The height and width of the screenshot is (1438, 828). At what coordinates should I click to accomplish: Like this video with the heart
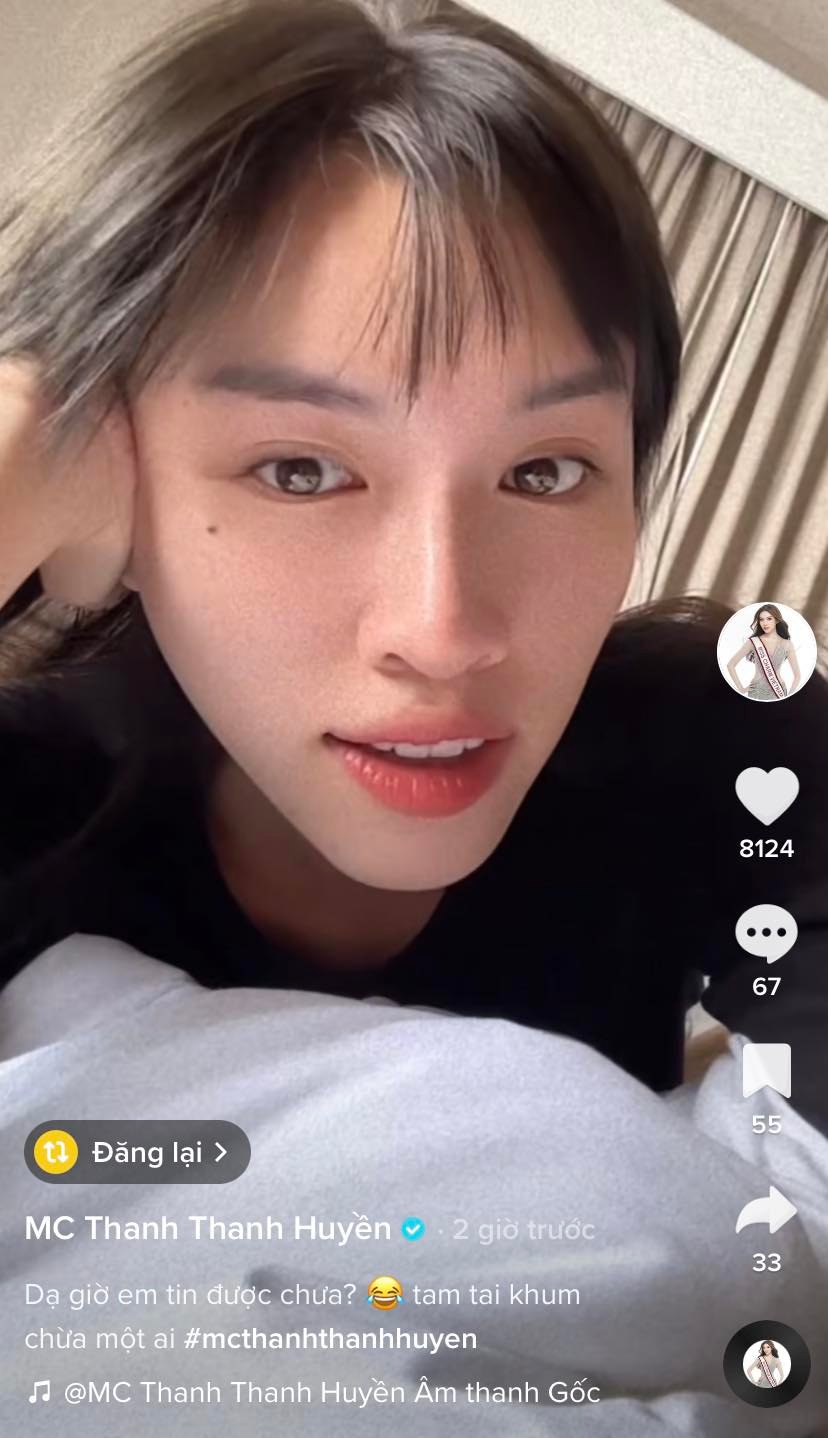pyautogui.click(x=767, y=796)
